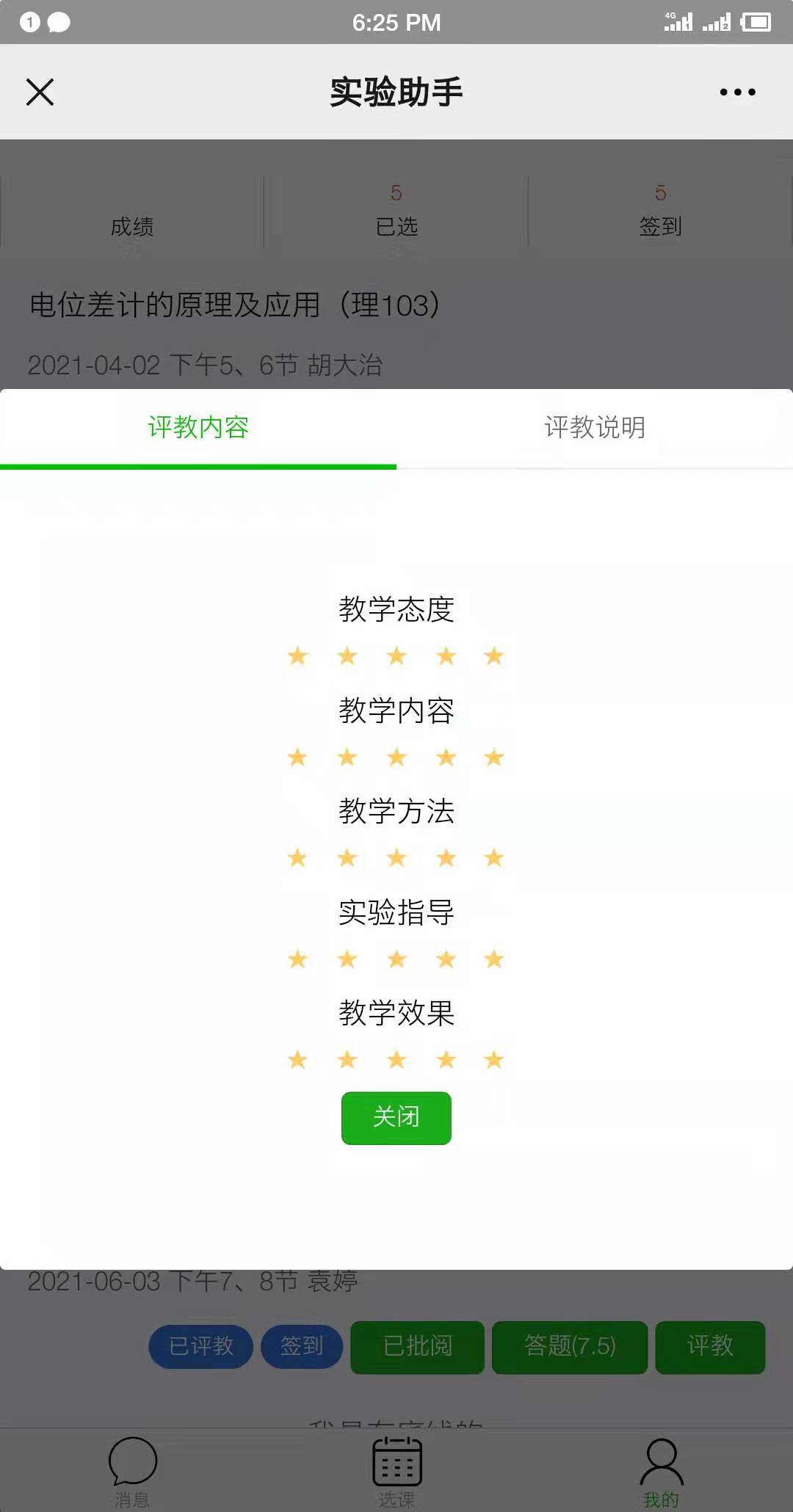The width and height of the screenshot is (793, 1512).
Task: Open the three-dot overflow menu
Action: 737,92
